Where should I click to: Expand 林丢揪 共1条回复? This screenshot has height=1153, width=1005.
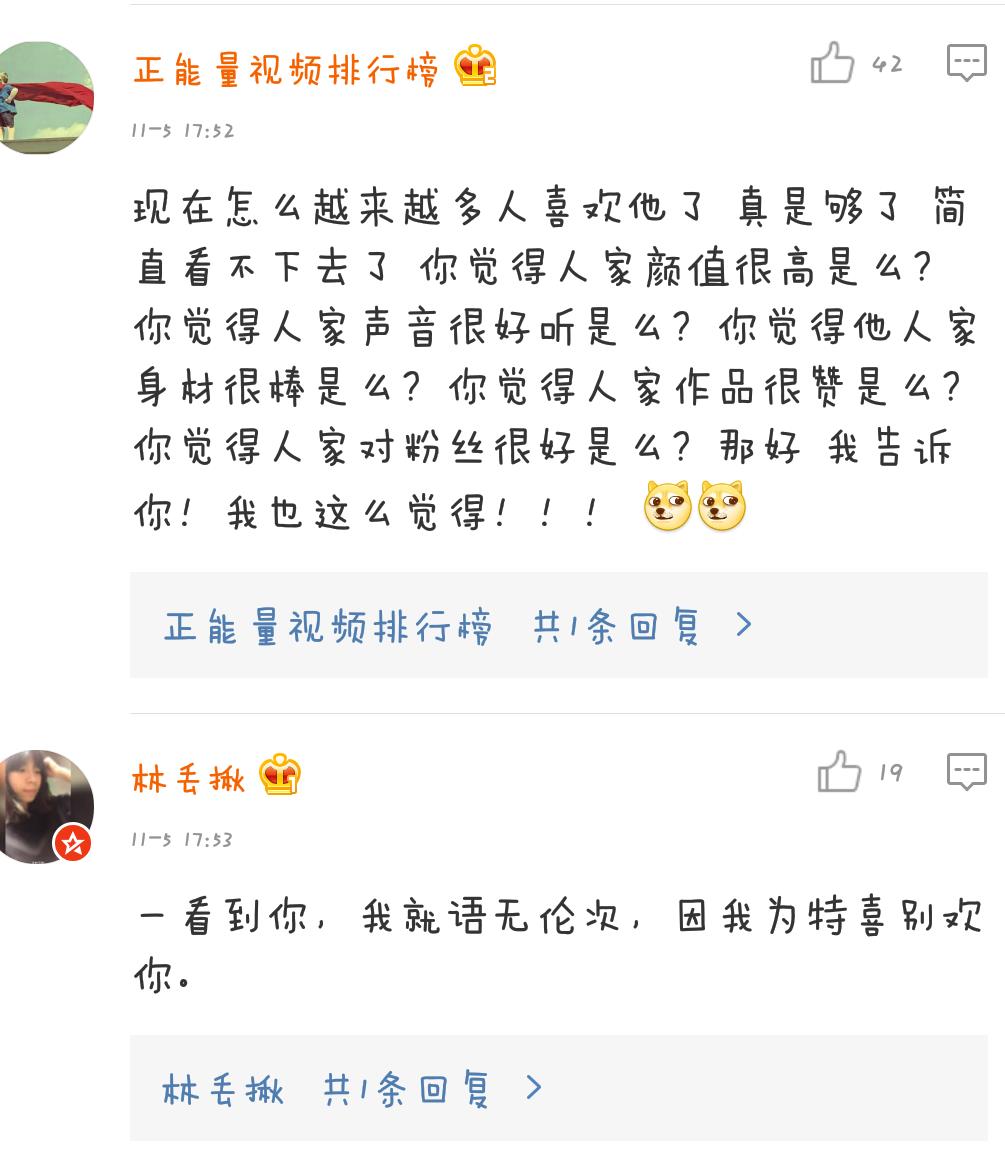[352, 1088]
